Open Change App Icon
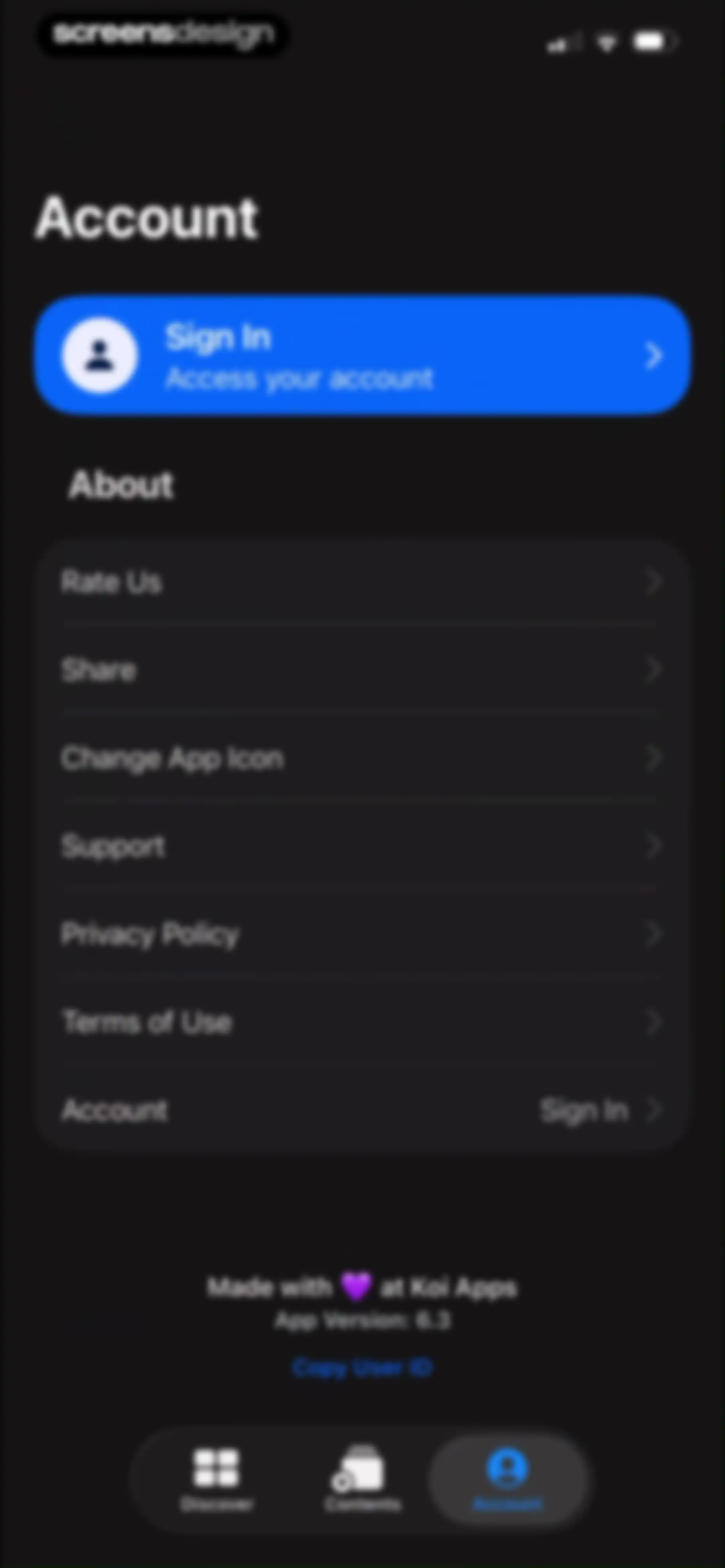 click(x=362, y=758)
